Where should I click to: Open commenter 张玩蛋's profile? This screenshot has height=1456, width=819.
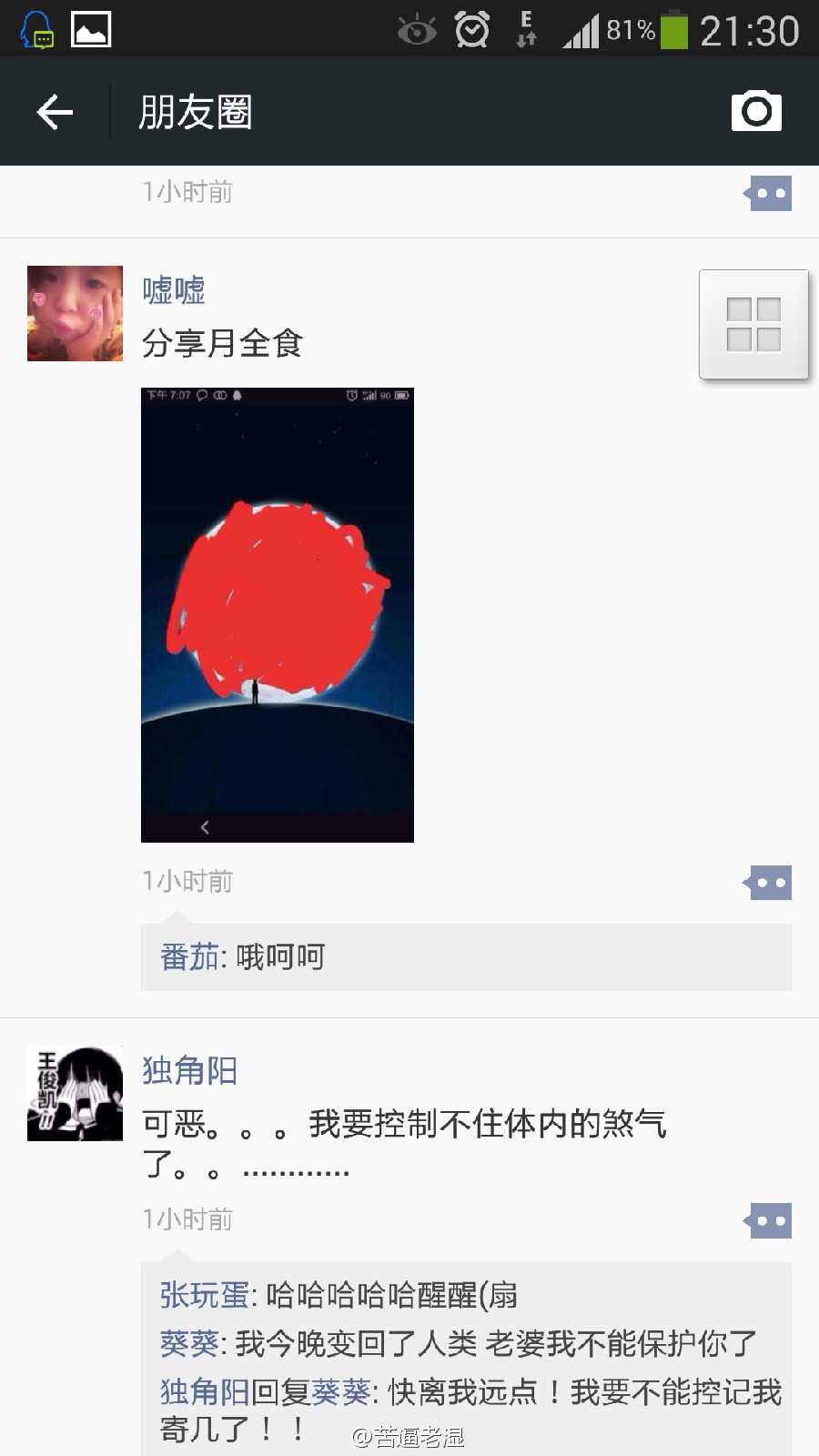click(x=205, y=1295)
